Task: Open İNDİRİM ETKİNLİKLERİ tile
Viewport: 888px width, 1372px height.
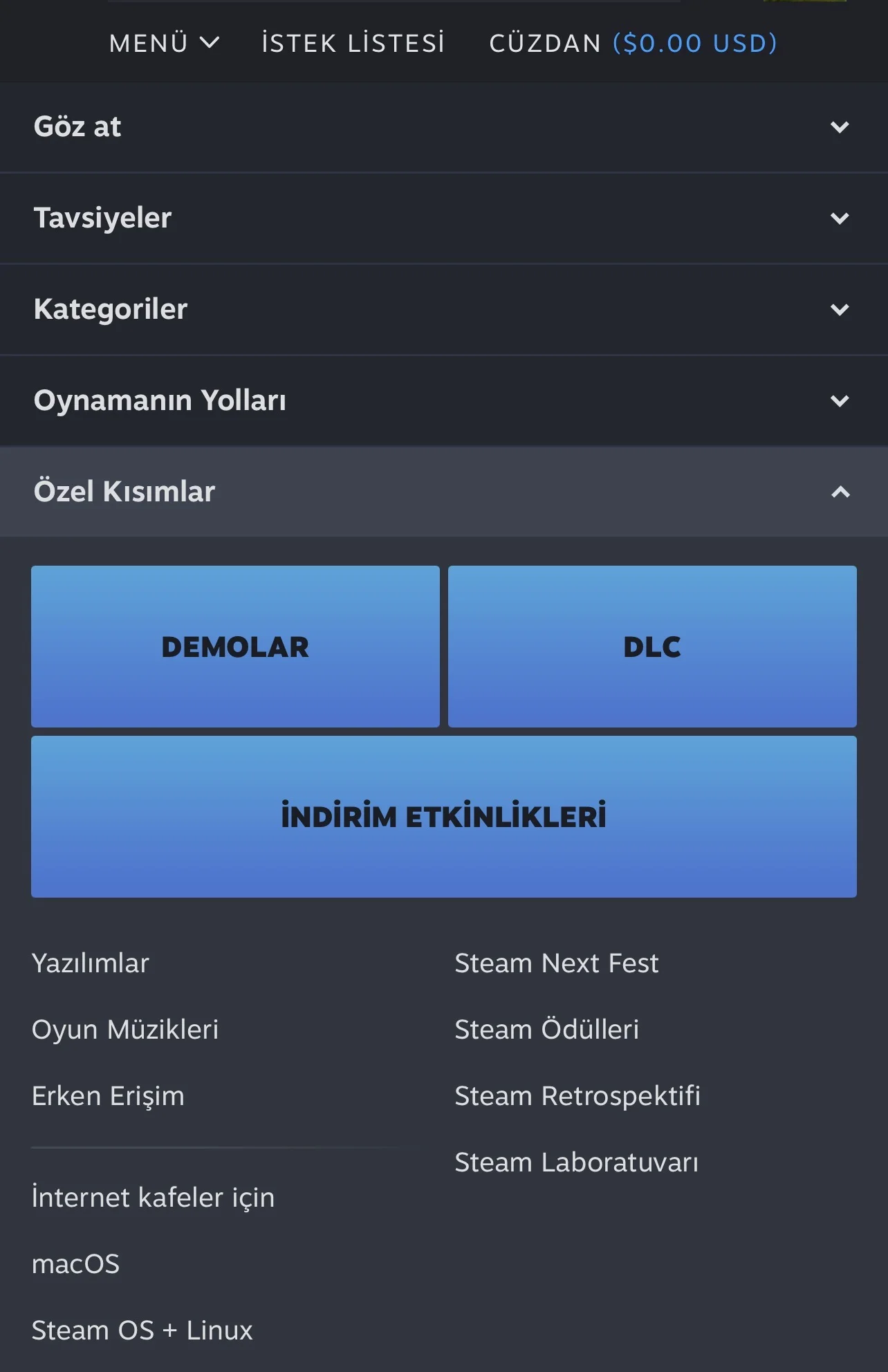Action: (x=443, y=817)
